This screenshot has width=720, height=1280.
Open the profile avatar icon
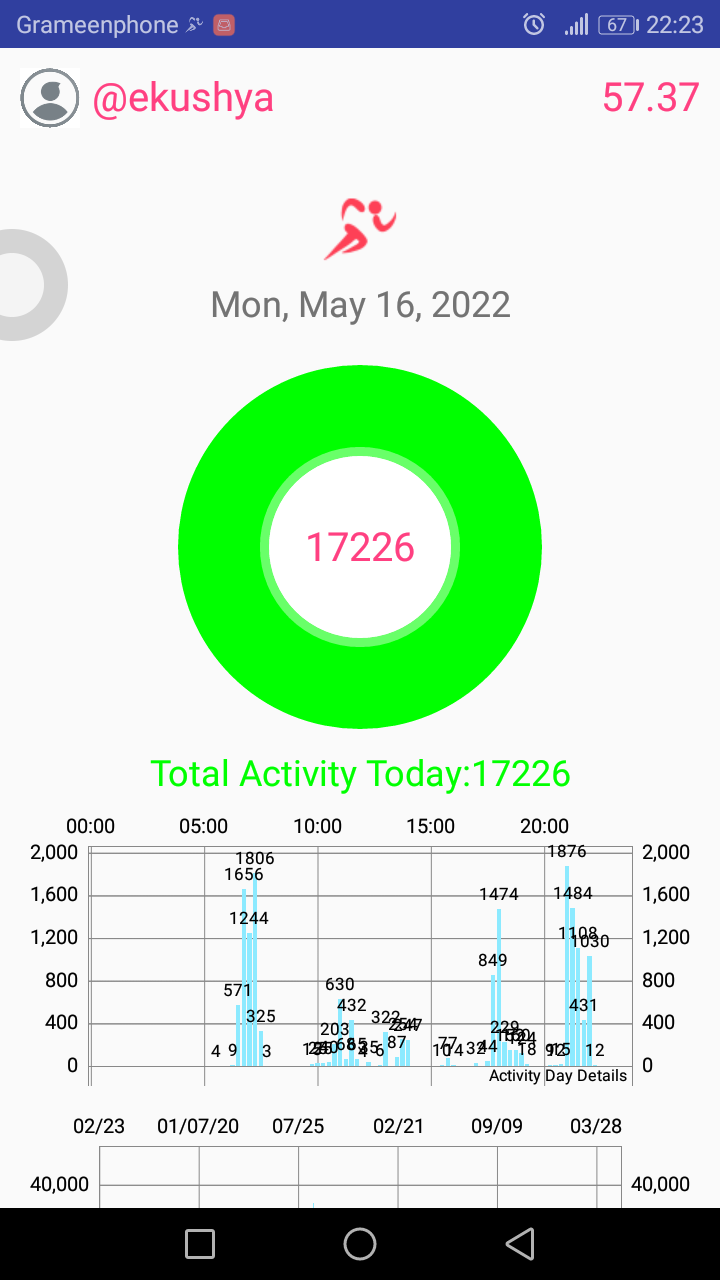click(x=49, y=98)
